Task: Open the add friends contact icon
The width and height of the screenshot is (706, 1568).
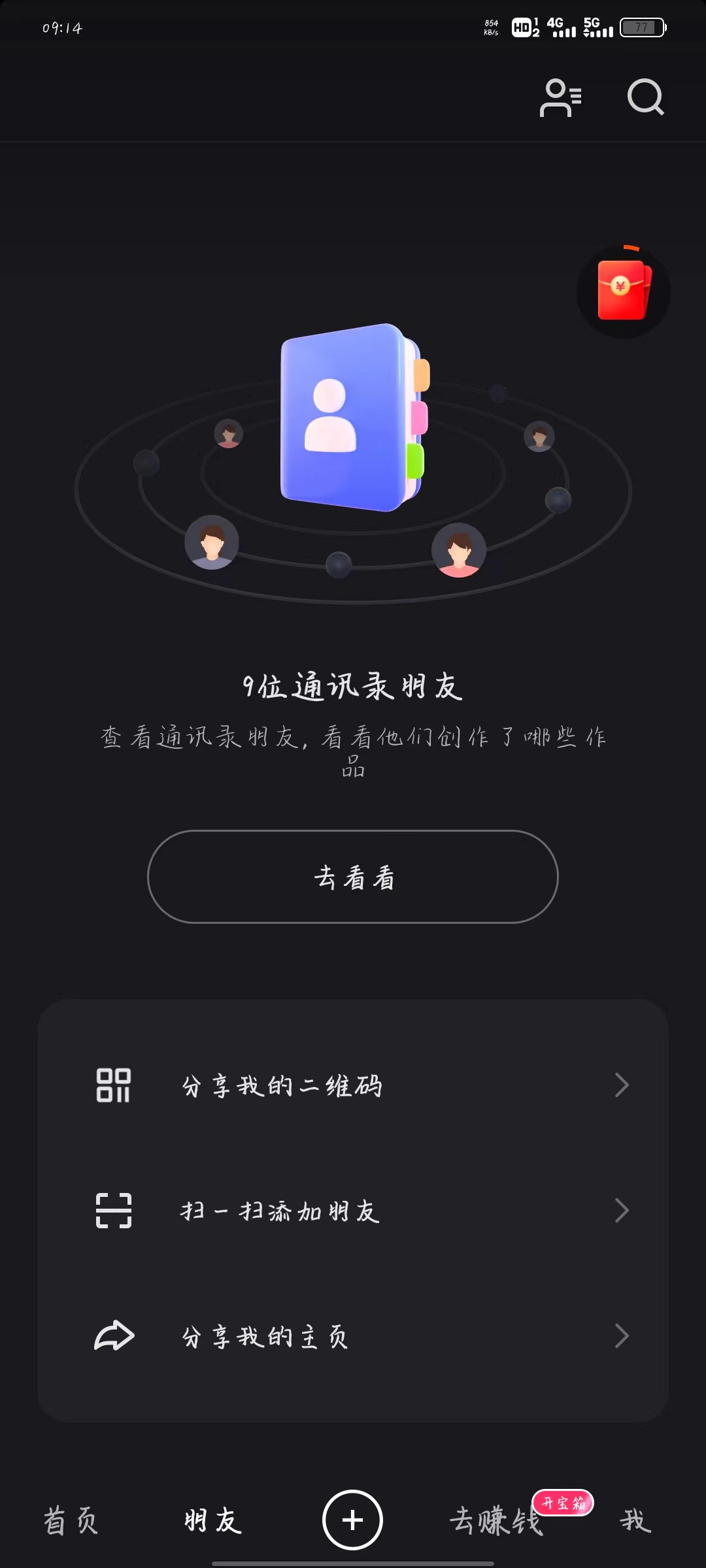Action: pyautogui.click(x=559, y=98)
